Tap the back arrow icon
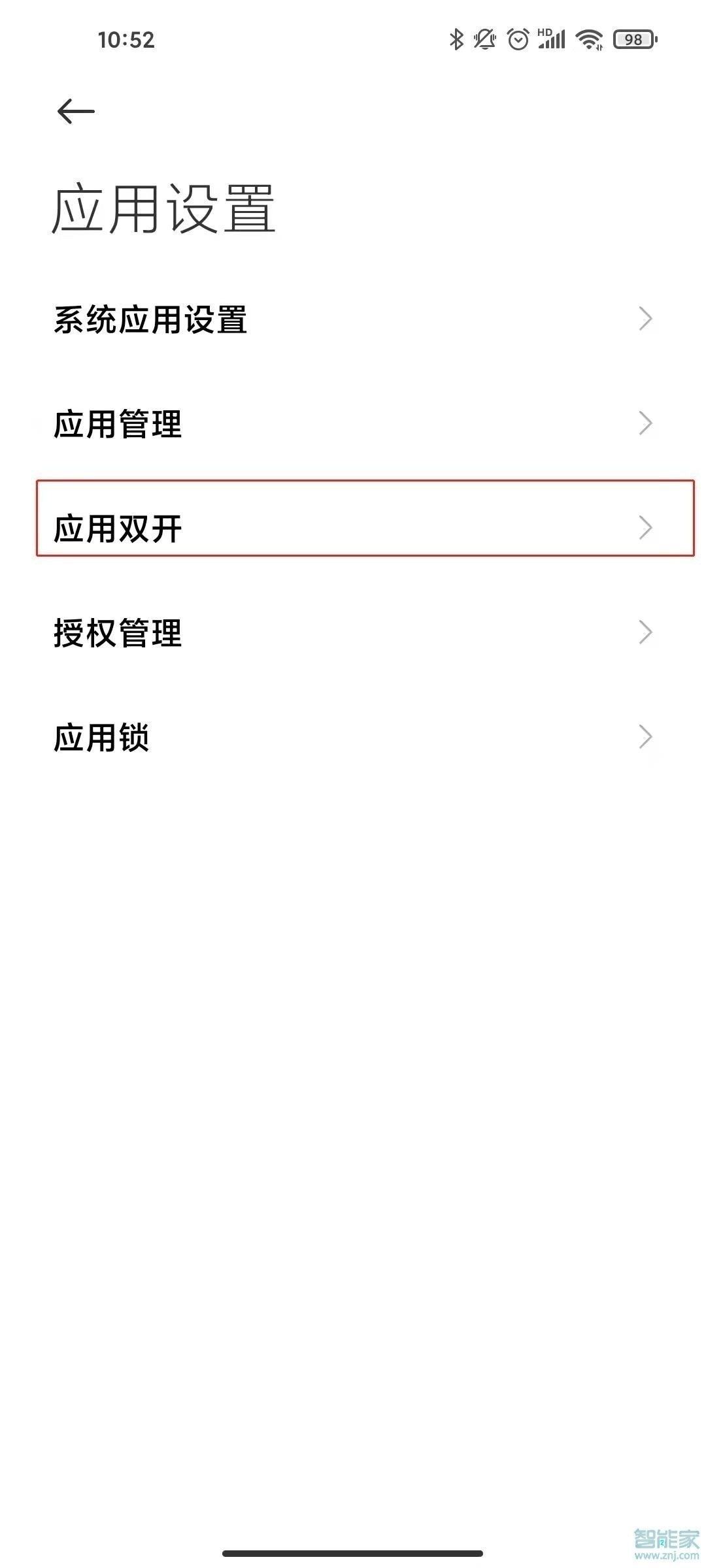Screen dimensions: 706x1568 74,110
